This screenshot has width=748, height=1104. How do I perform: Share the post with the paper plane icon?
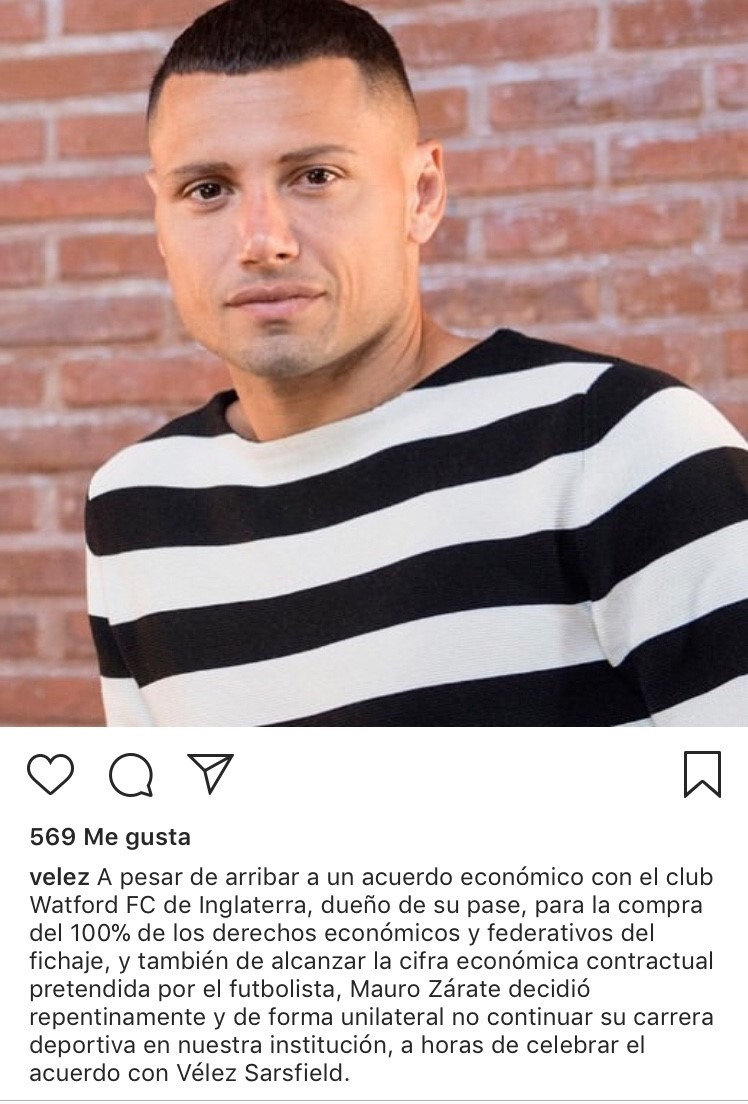coord(211,773)
